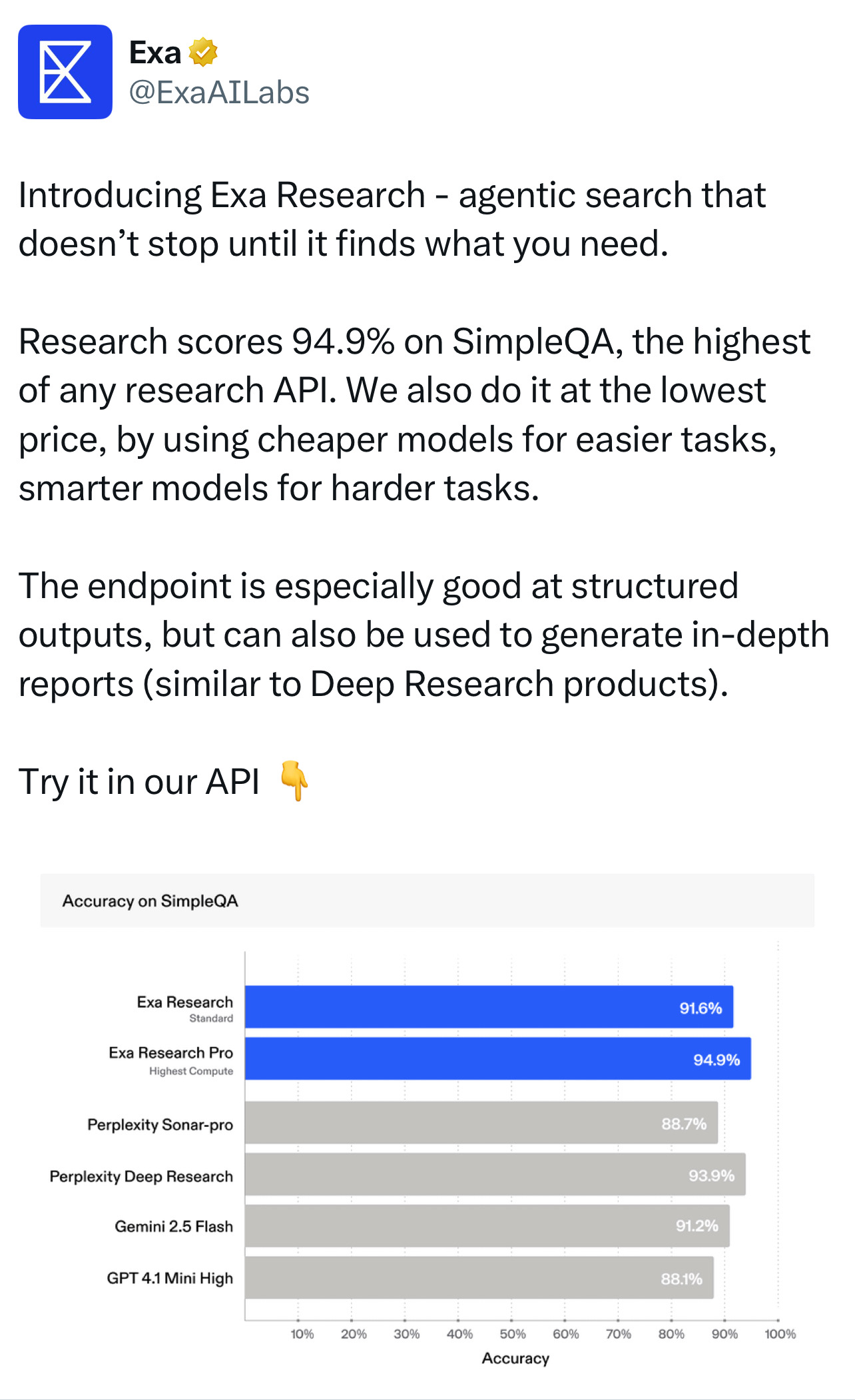This screenshot has width=855, height=1400.
Task: Open the @ExaAILabs profile handle
Action: point(219,93)
